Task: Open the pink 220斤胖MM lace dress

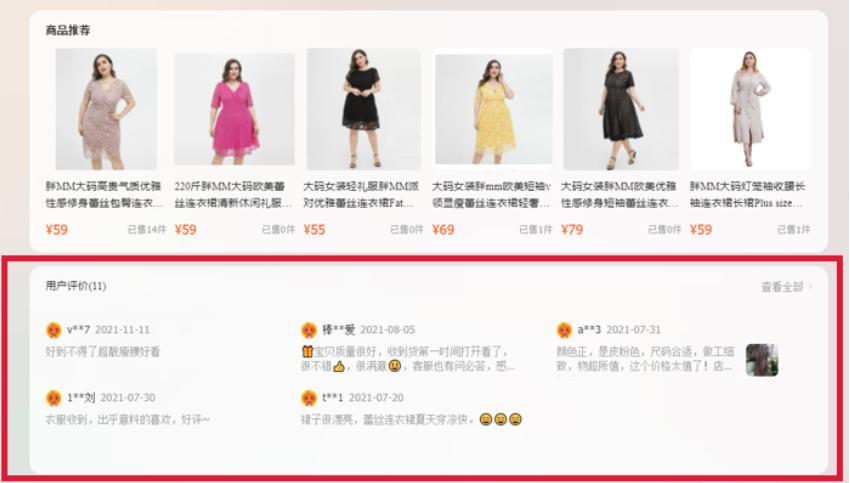Action: (234, 110)
